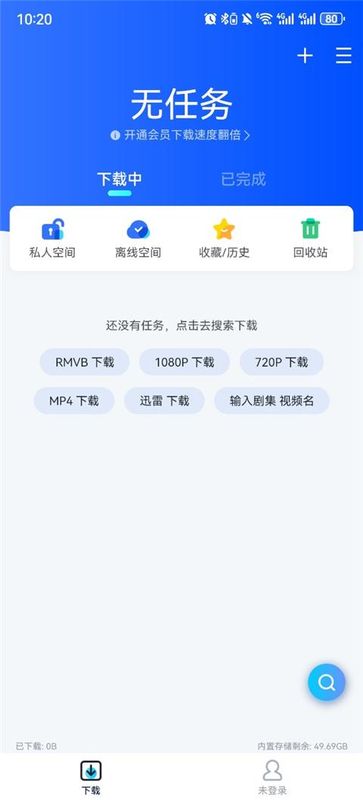Open the 开通会员下载速度翻倍 membership link
The image size is (363, 800).
[180, 135]
